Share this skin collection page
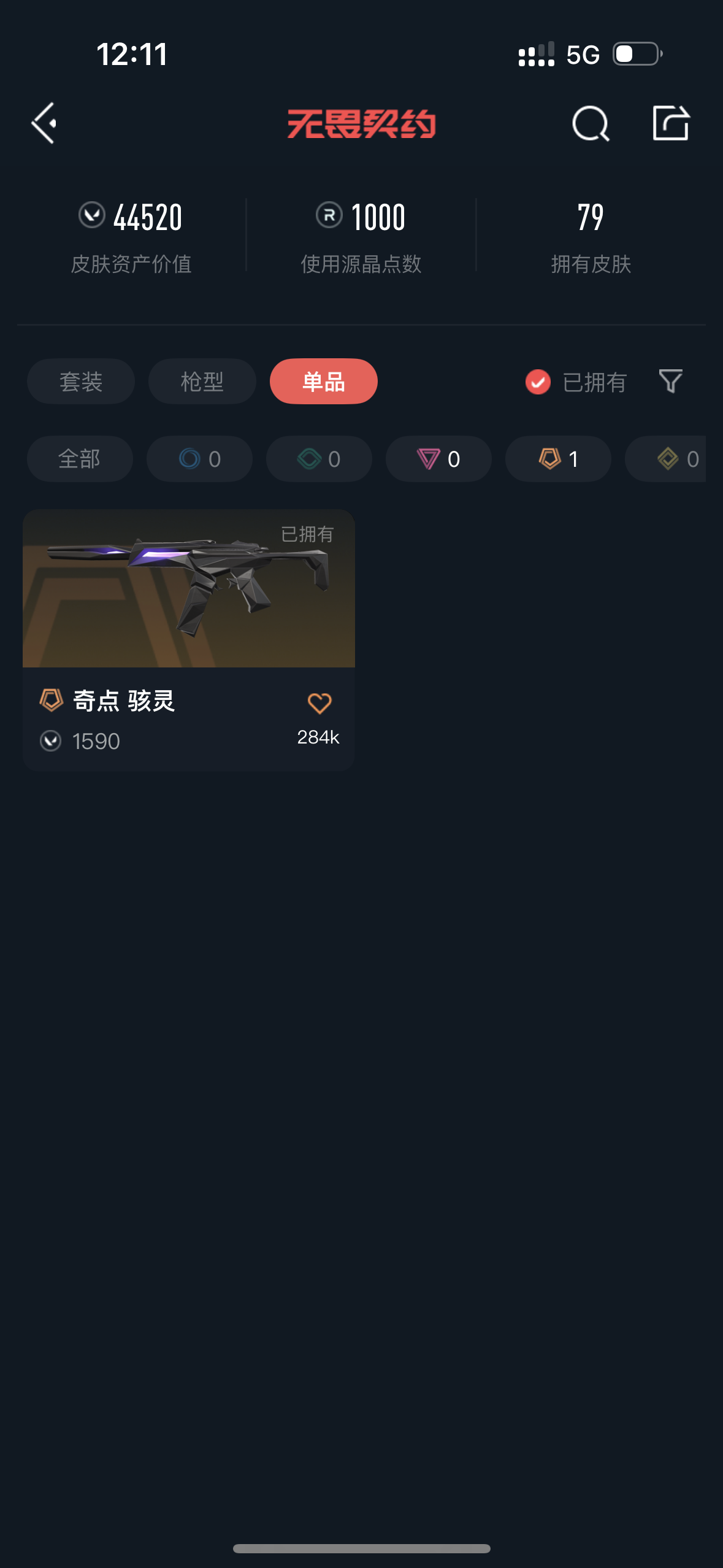This screenshot has height=1568, width=723. [670, 123]
